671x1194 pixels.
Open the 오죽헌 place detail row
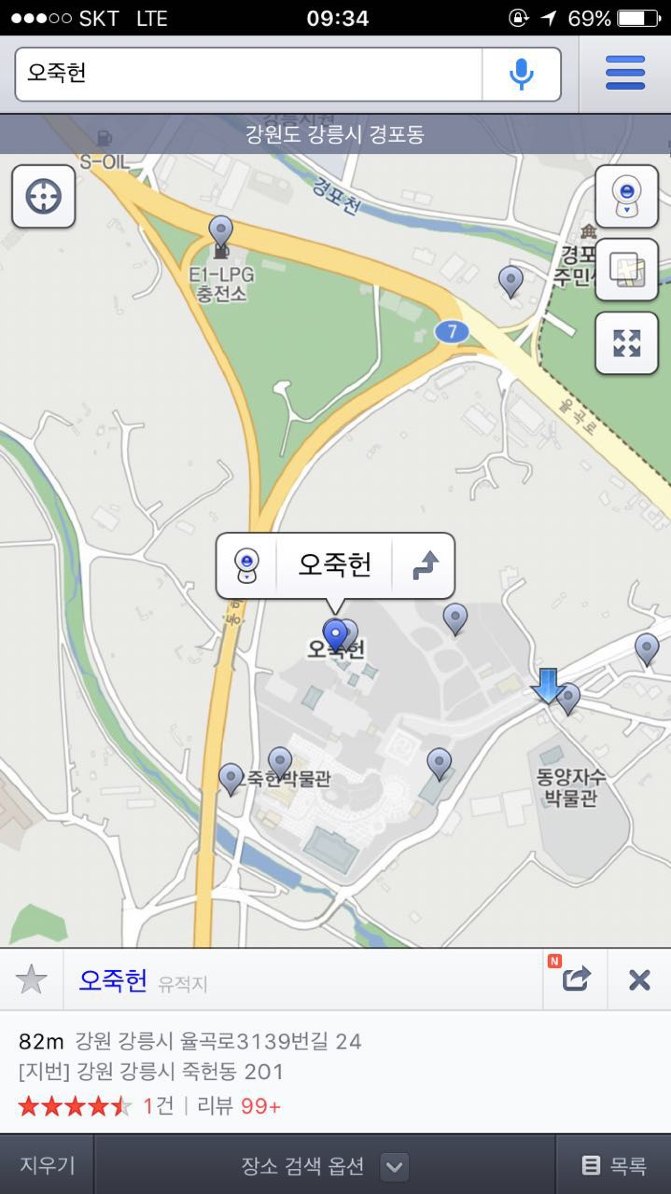click(x=335, y=1072)
